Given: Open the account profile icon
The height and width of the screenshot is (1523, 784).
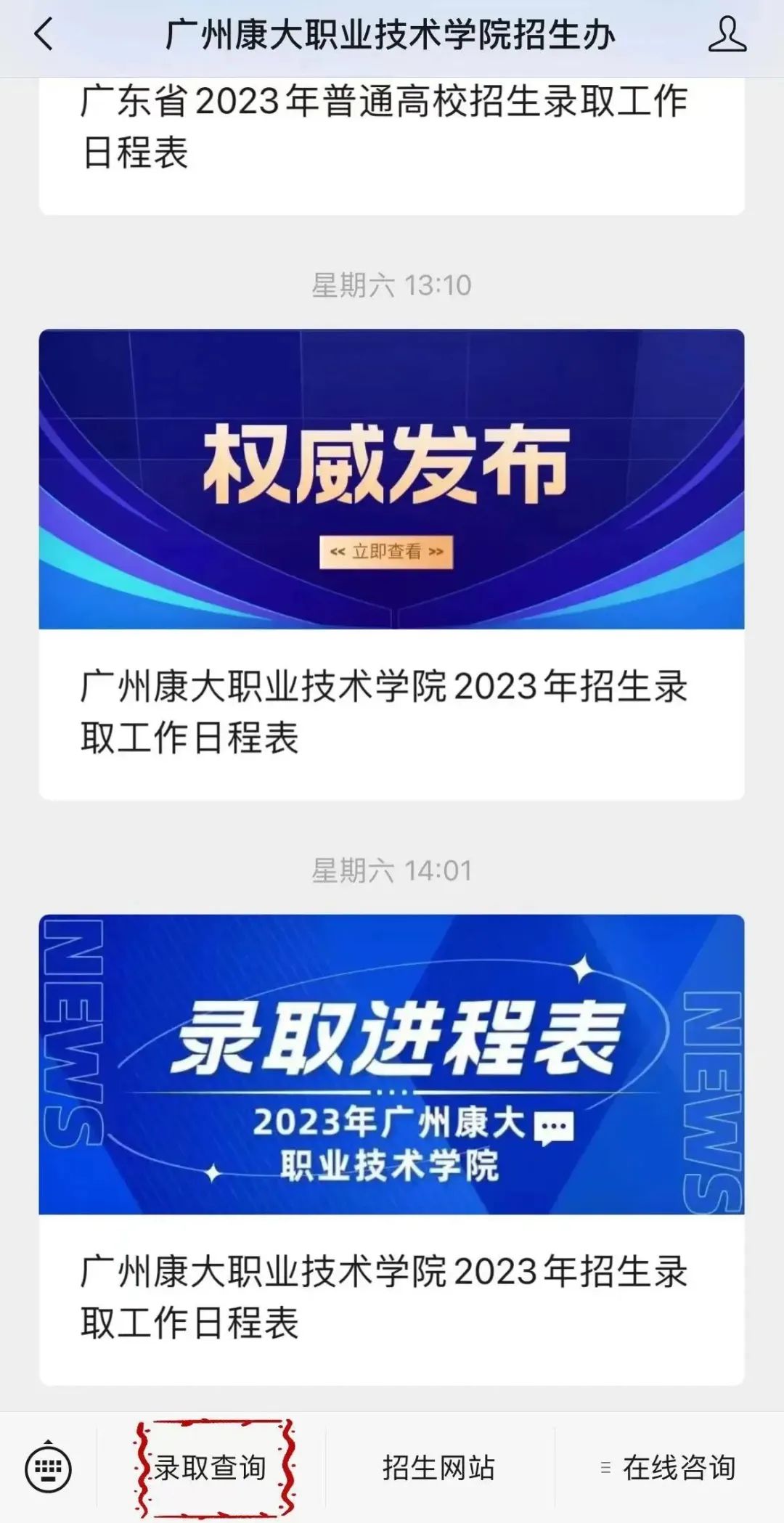Looking at the screenshot, I should click(727, 35).
